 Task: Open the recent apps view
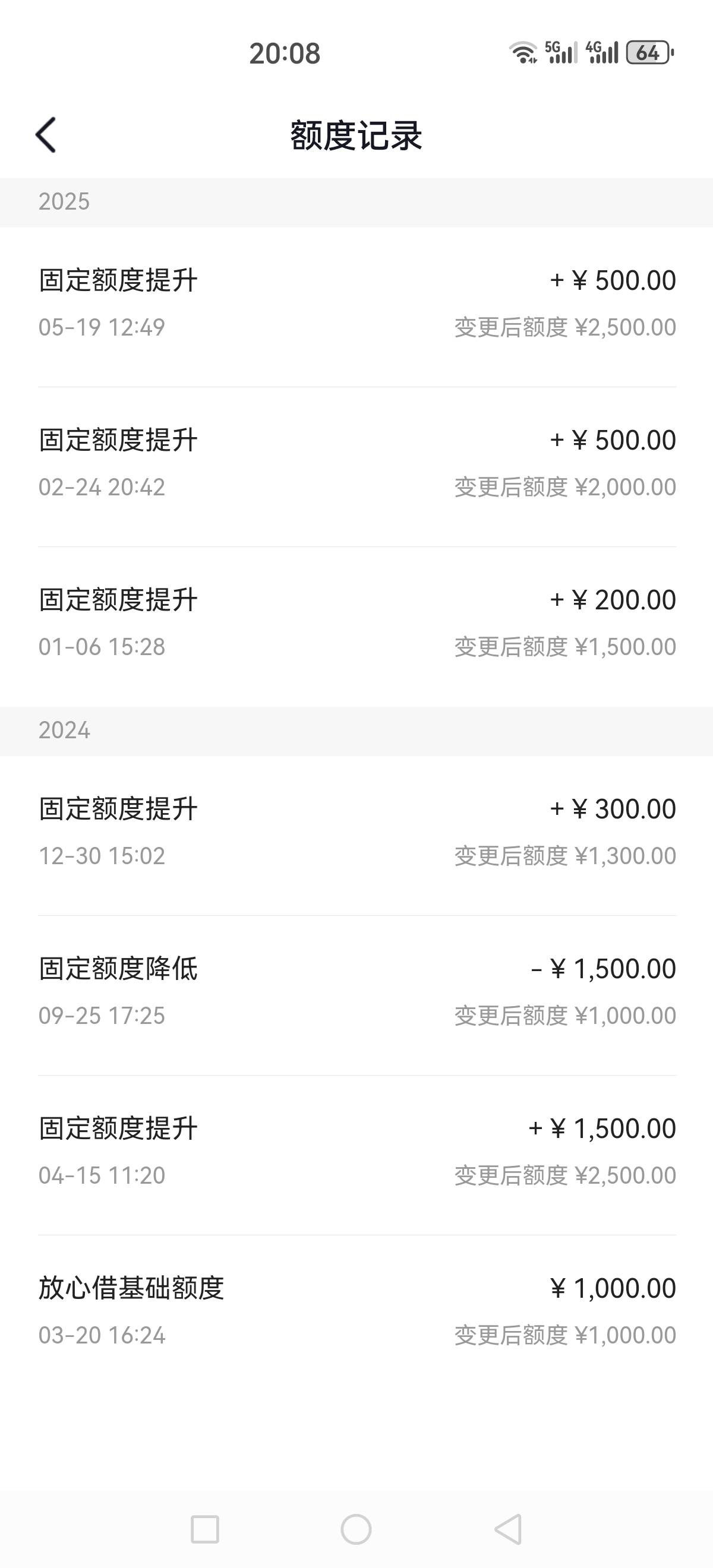pos(204,1529)
